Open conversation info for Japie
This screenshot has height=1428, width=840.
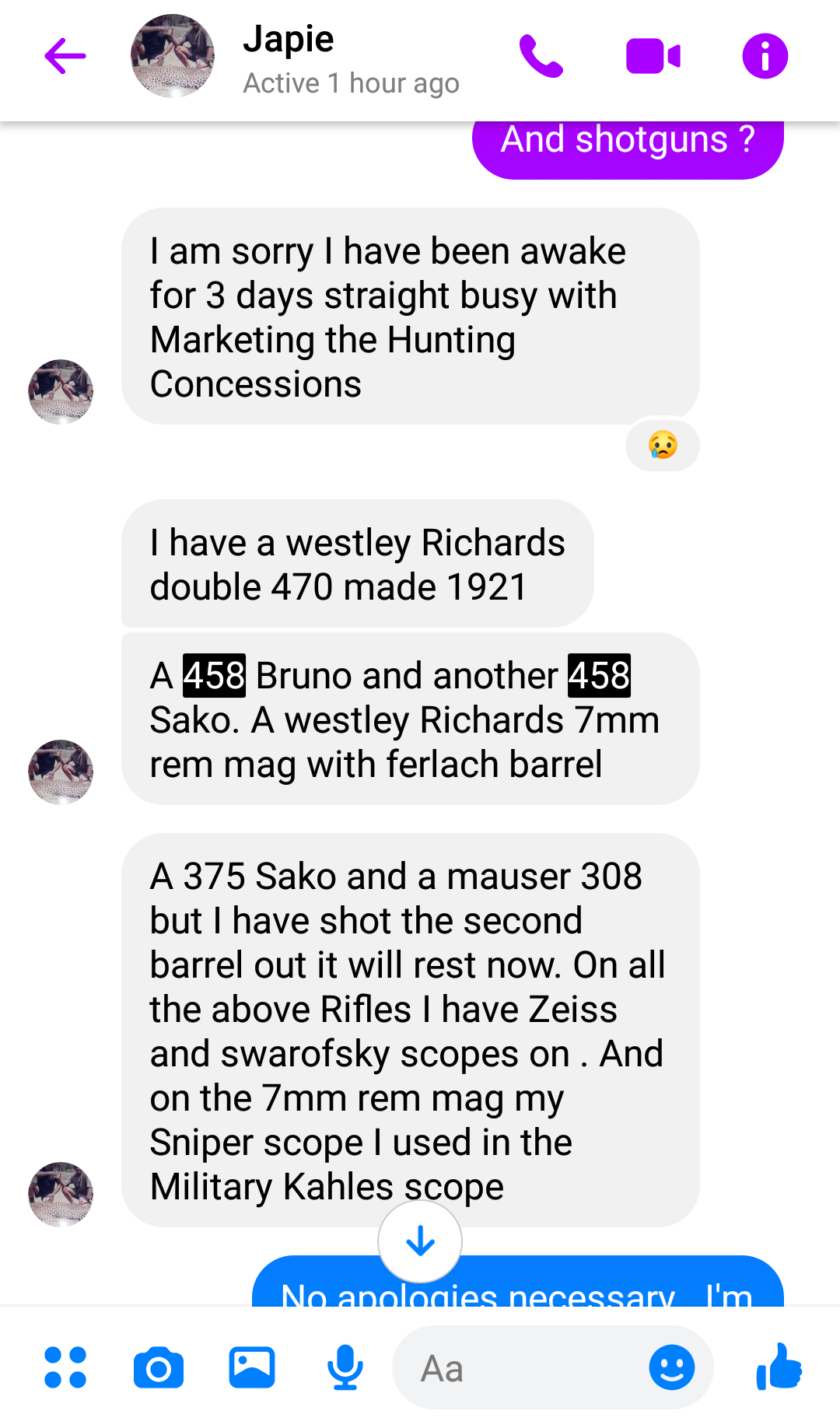pyautogui.click(x=765, y=57)
